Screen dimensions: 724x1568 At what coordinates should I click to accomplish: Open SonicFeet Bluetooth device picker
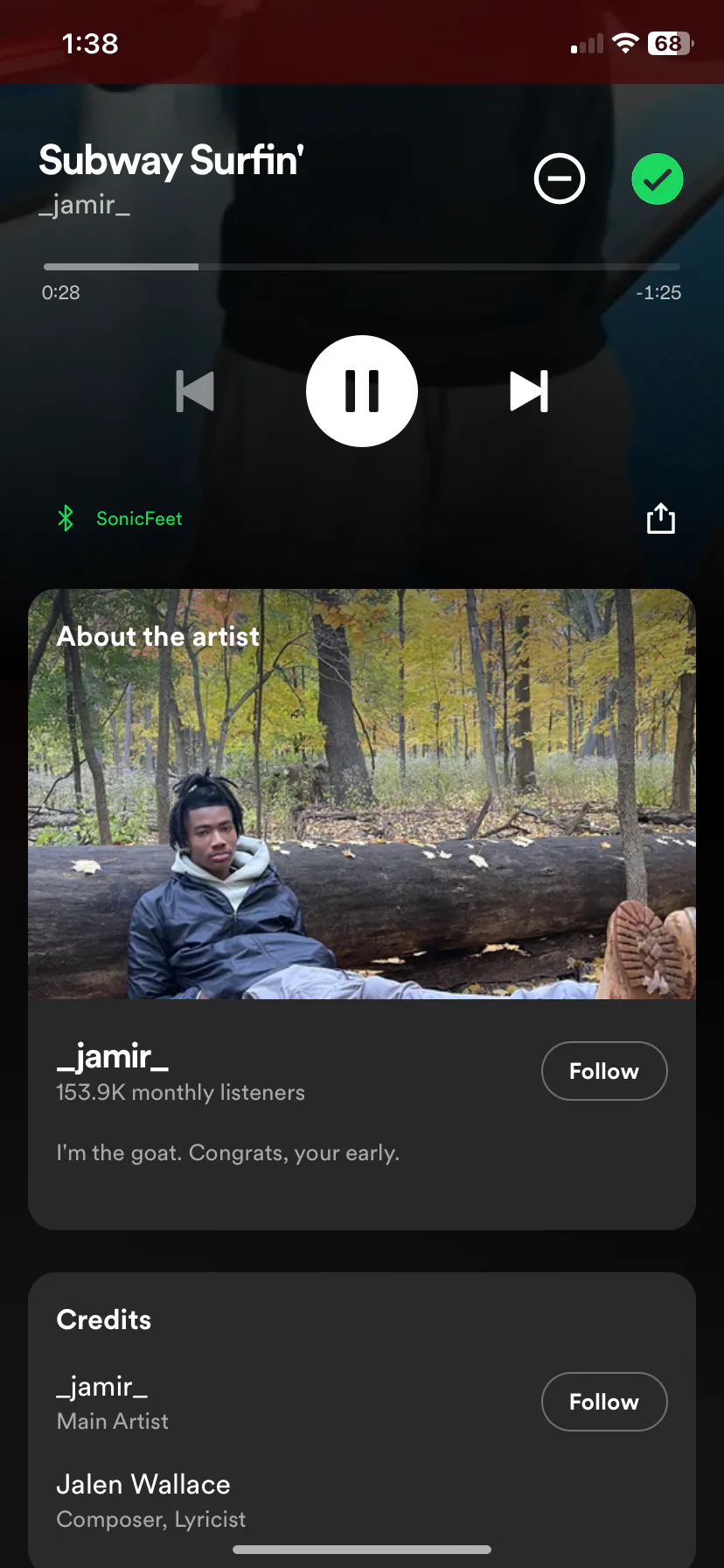[120, 518]
